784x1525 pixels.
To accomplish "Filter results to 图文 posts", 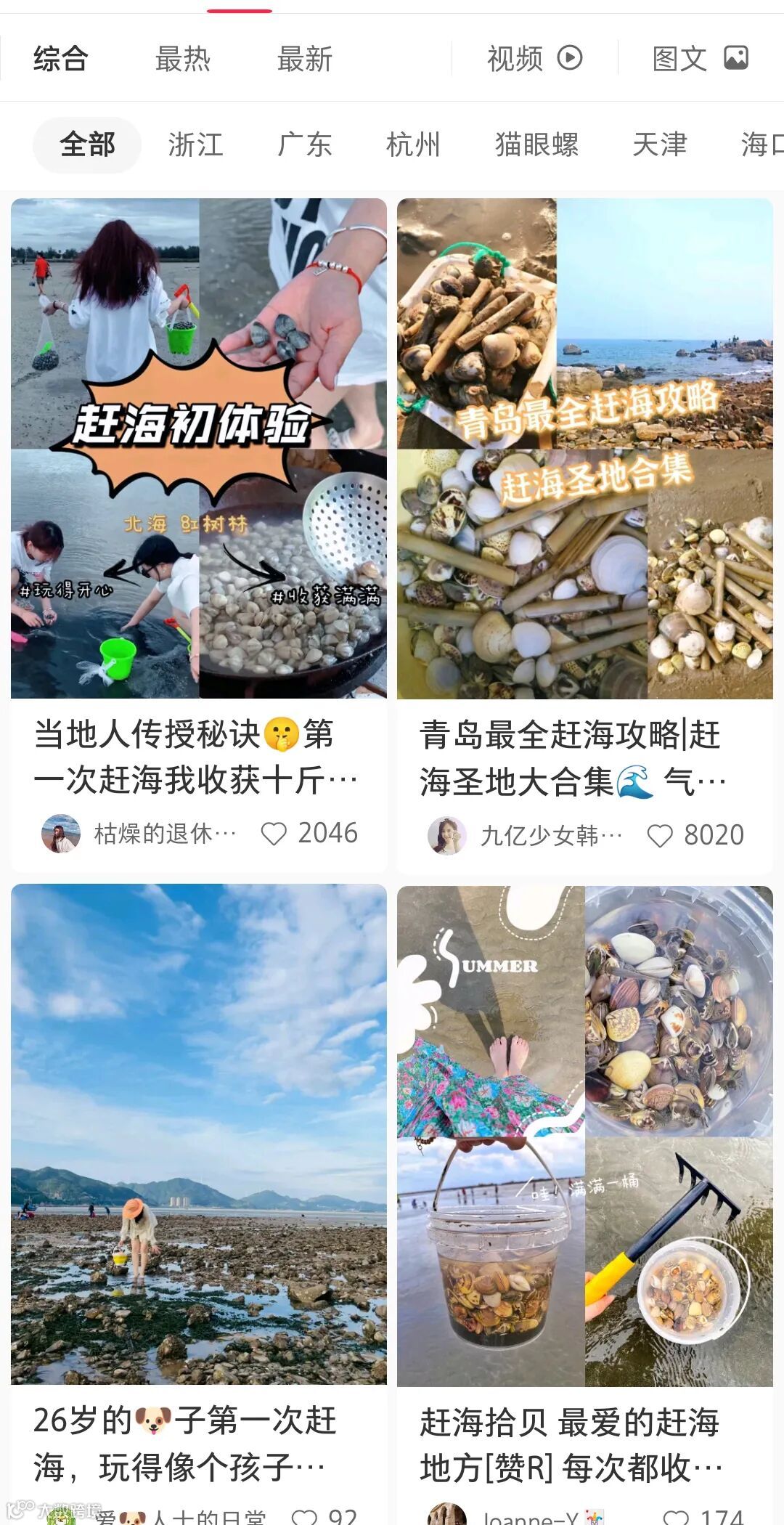I will [700, 59].
